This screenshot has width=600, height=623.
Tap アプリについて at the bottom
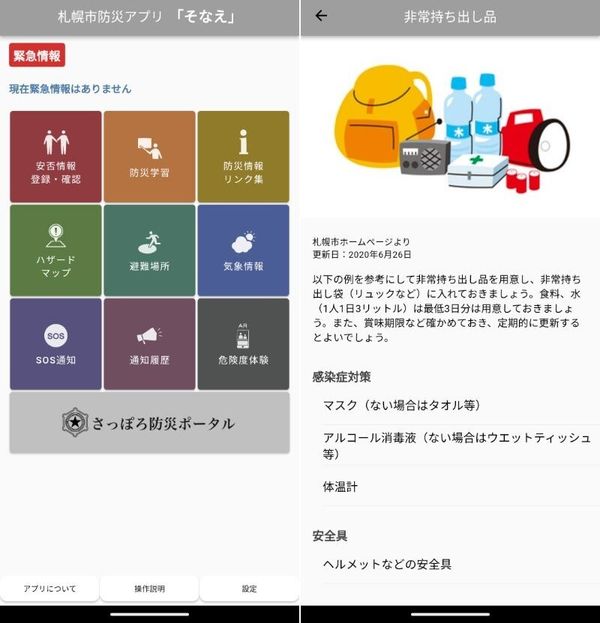pyautogui.click(x=49, y=589)
